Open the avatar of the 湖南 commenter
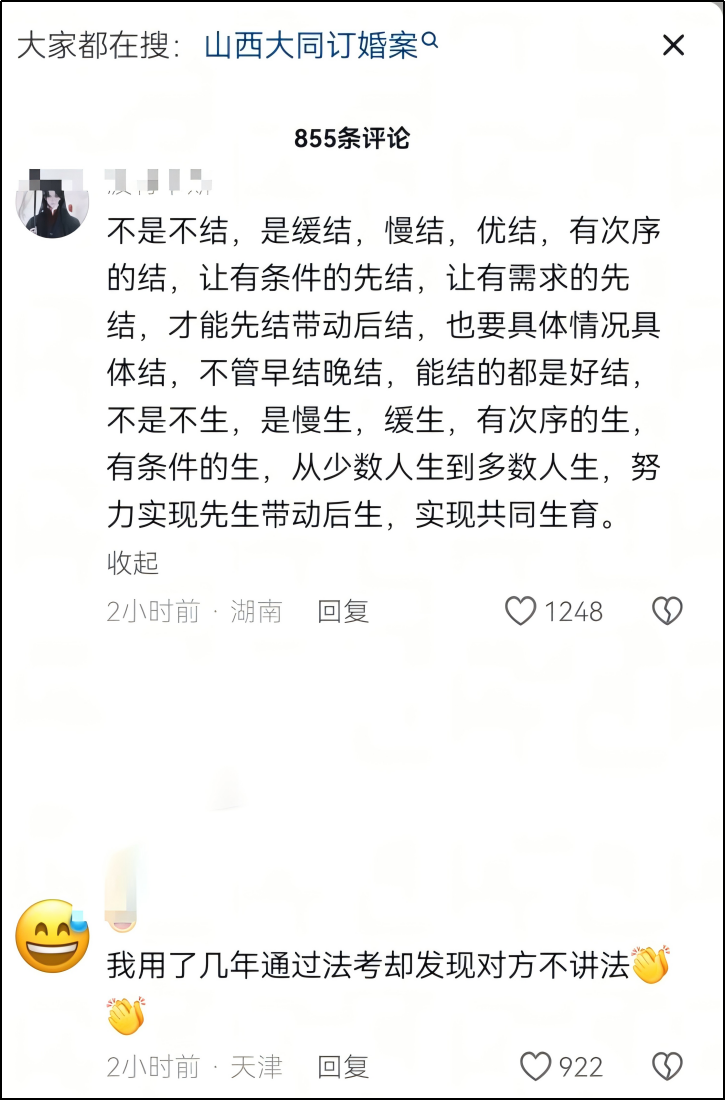 [x=52, y=203]
